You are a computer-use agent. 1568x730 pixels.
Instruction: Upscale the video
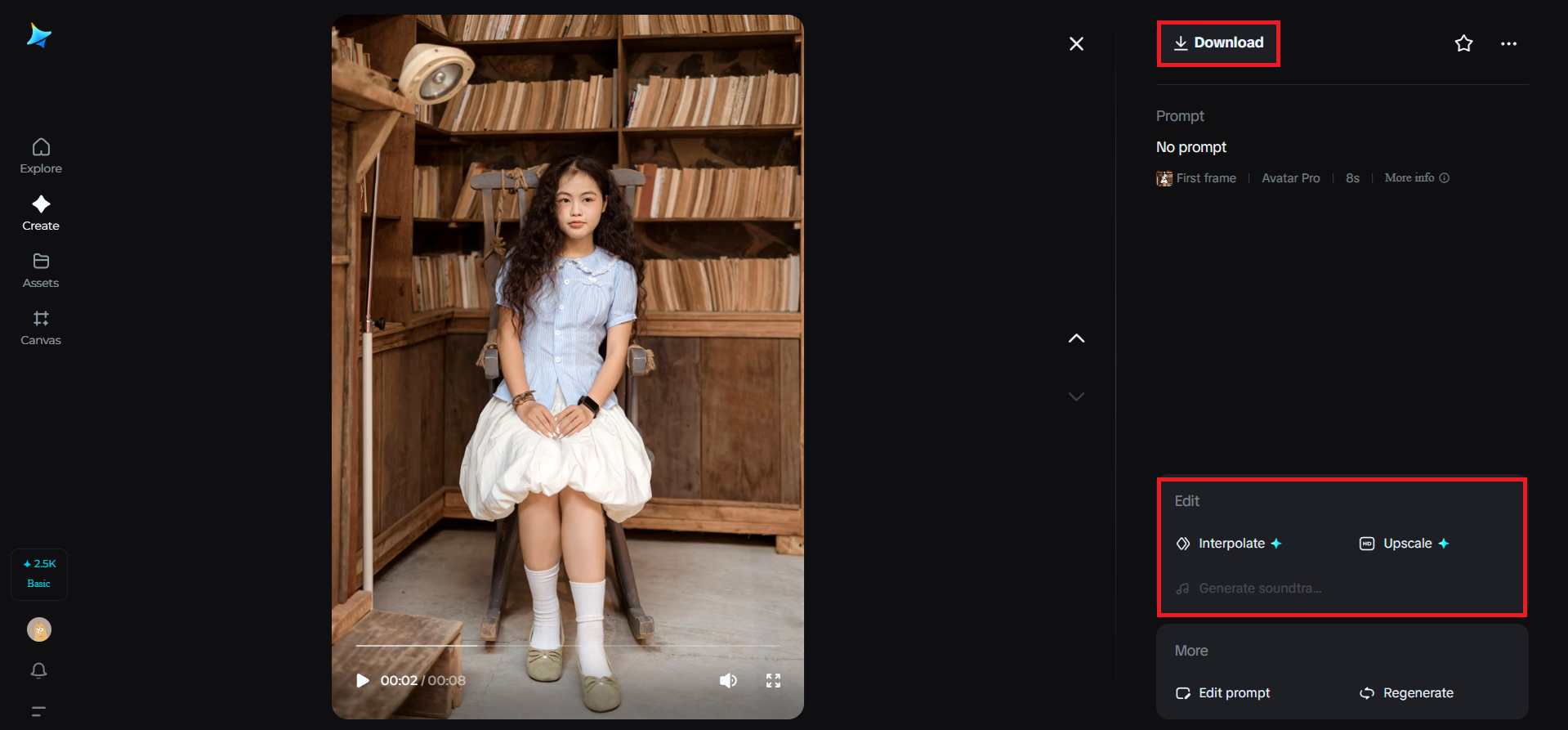pyautogui.click(x=1405, y=544)
